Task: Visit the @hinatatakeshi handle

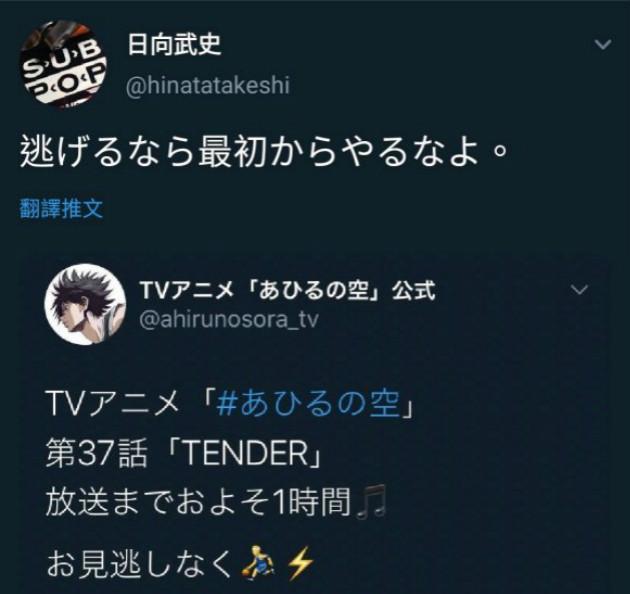Action: (x=208, y=86)
